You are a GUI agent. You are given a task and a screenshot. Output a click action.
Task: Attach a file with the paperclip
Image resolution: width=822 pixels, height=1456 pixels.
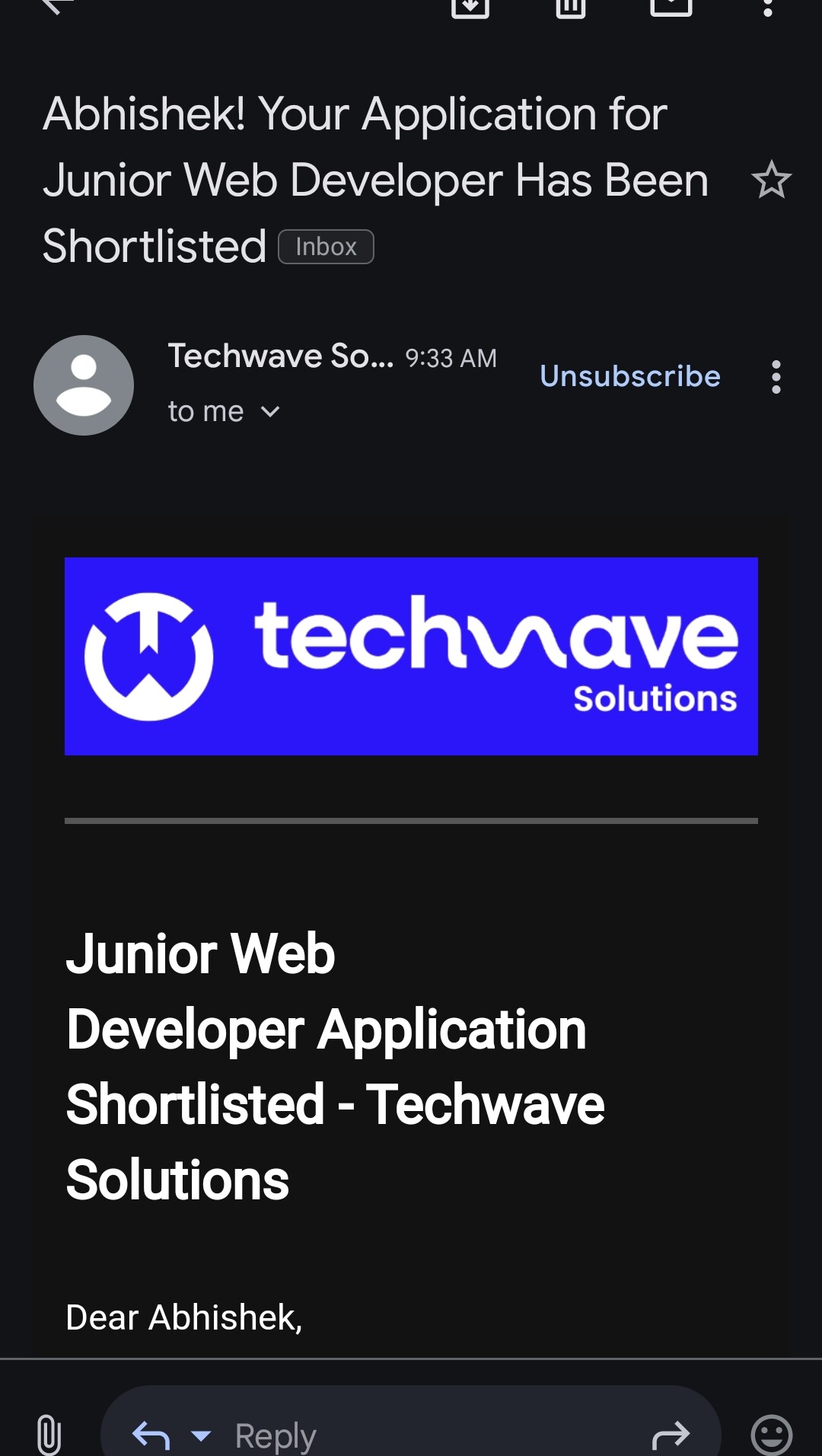[x=49, y=1434]
